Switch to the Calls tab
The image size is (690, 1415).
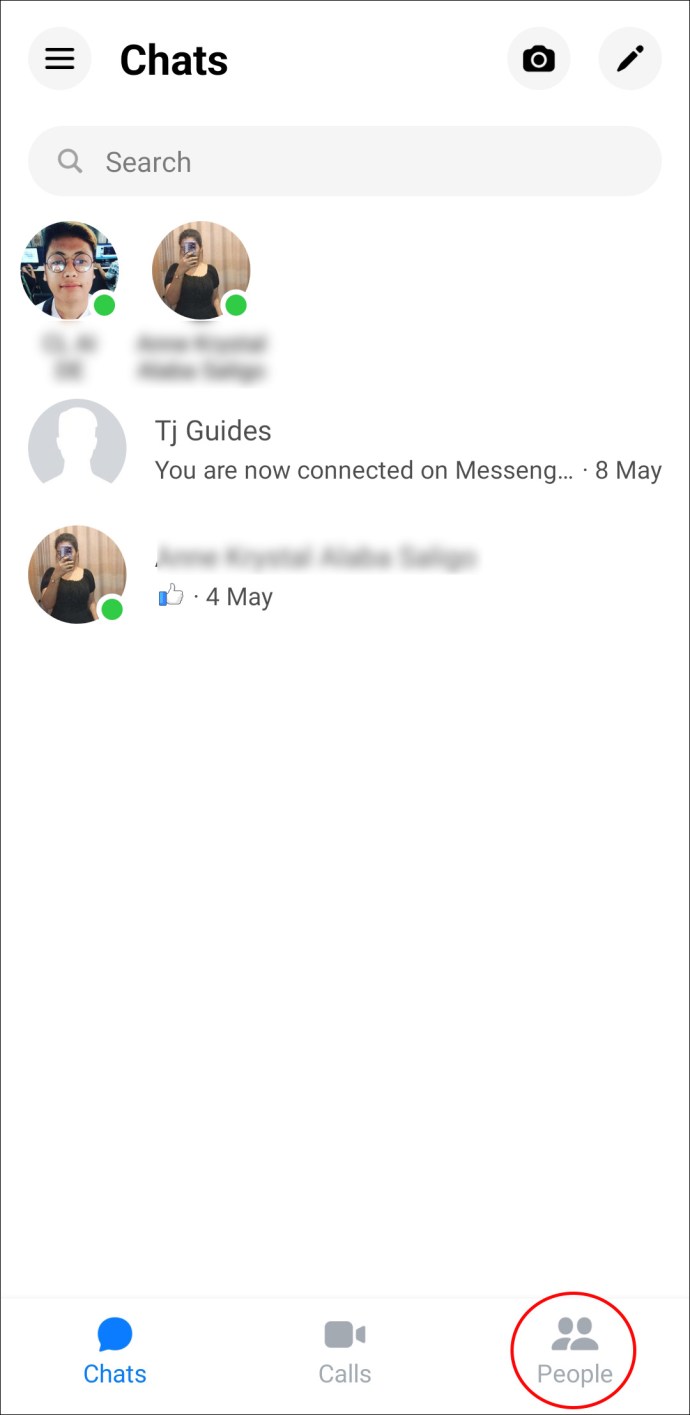(345, 1351)
